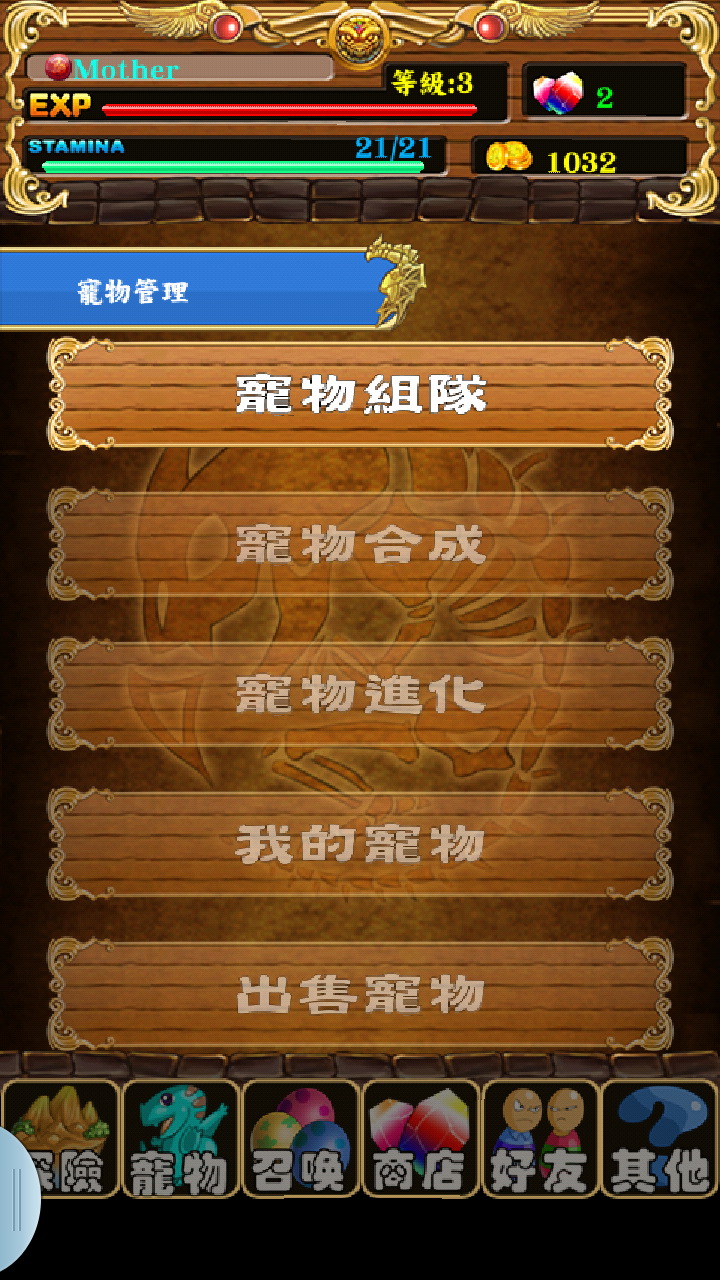720x1280 pixels.
Task: Open the 商店 shop tab
Action: (420, 1140)
